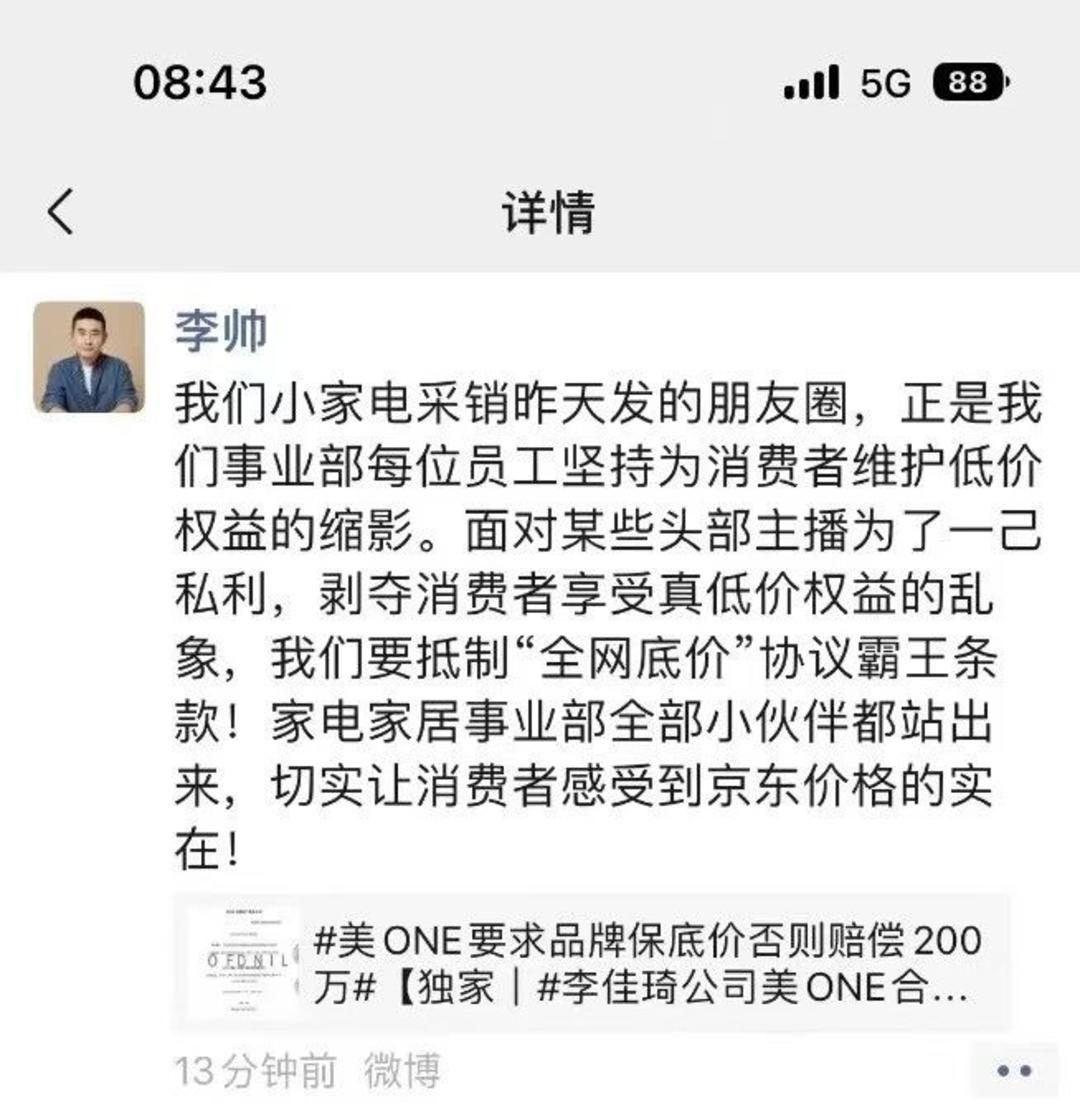1080x1103 pixels.
Task: Open the like and comment dots menu
Action: click(x=1013, y=1071)
